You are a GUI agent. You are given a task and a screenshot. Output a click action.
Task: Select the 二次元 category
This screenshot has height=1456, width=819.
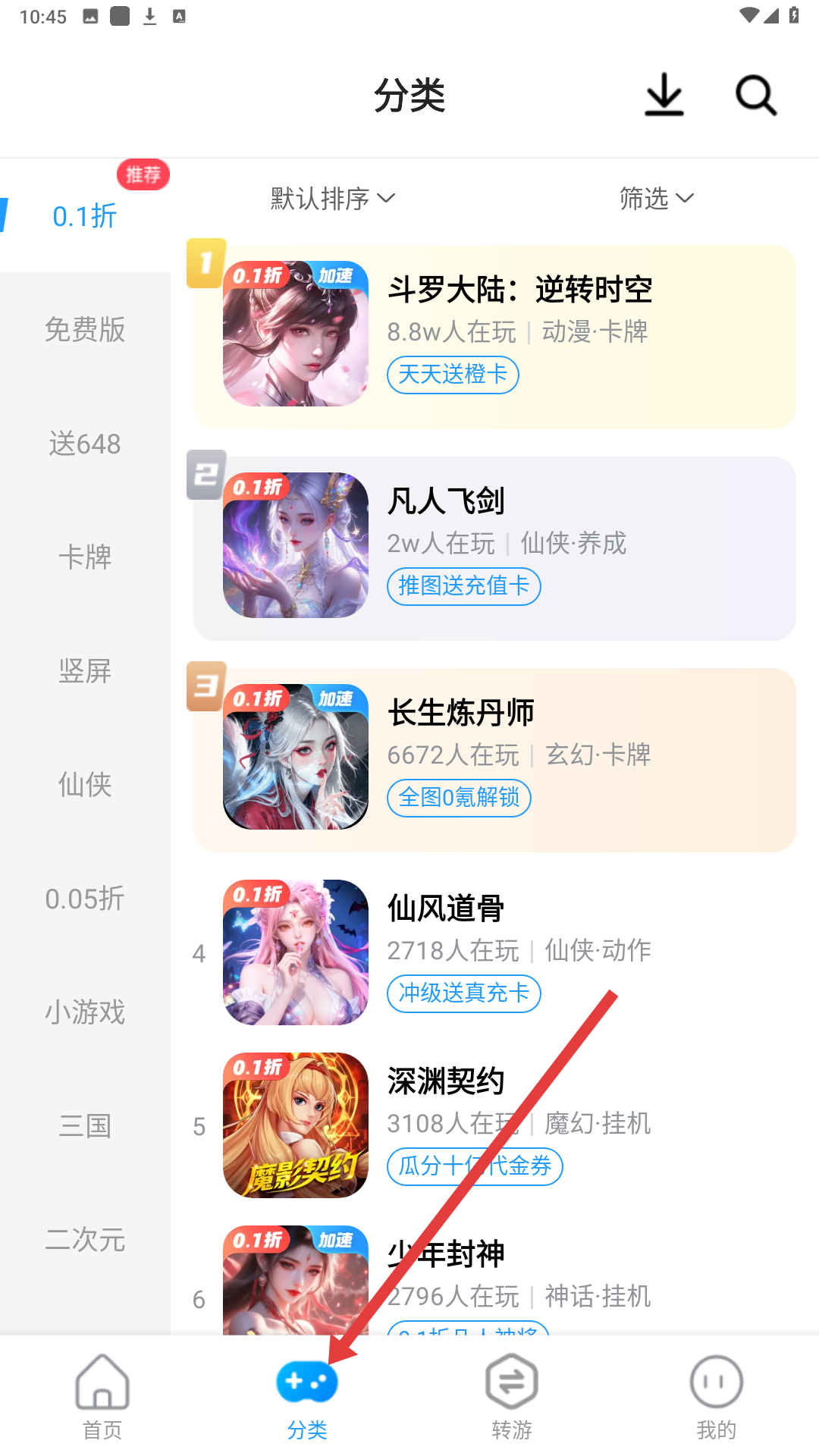point(85,1240)
